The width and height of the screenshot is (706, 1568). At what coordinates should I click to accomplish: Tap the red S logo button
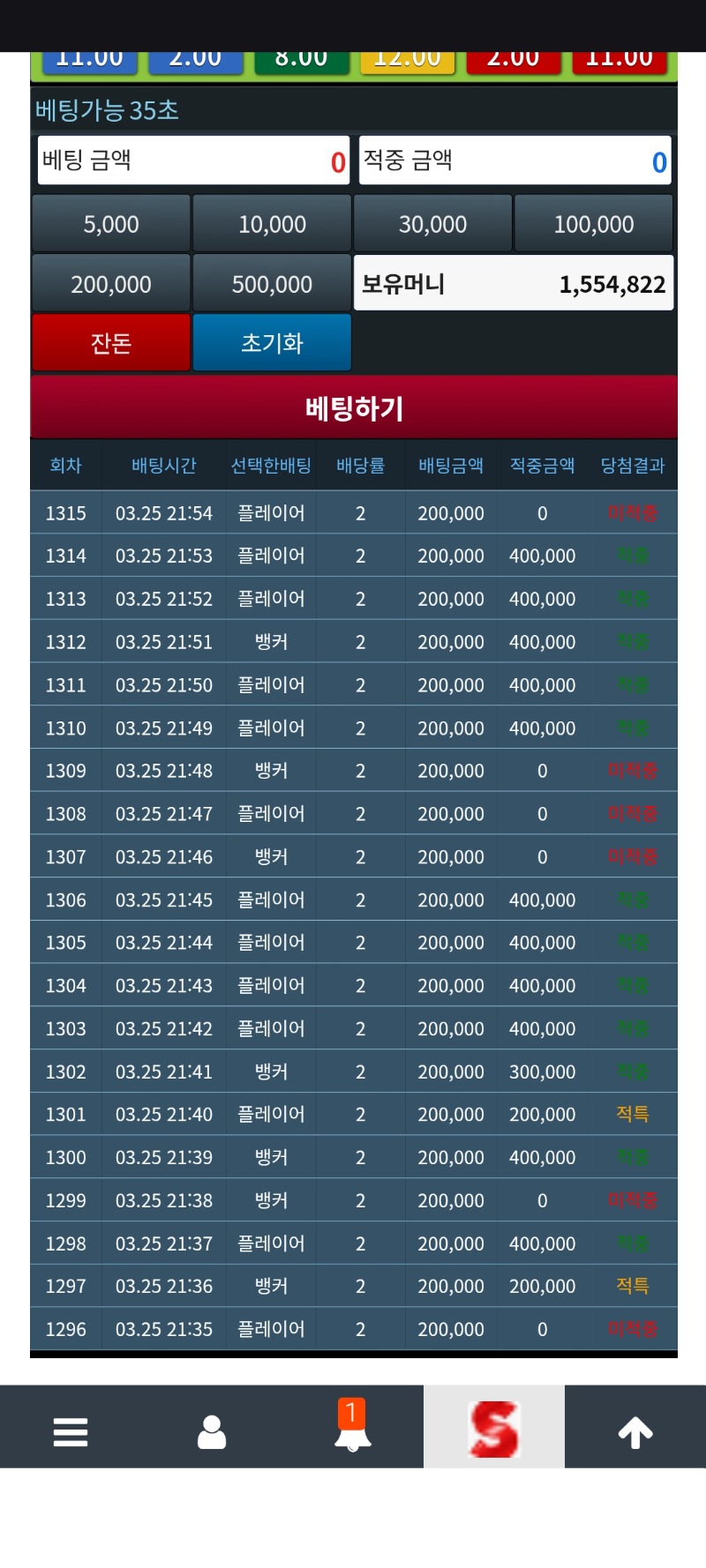pos(494,1429)
